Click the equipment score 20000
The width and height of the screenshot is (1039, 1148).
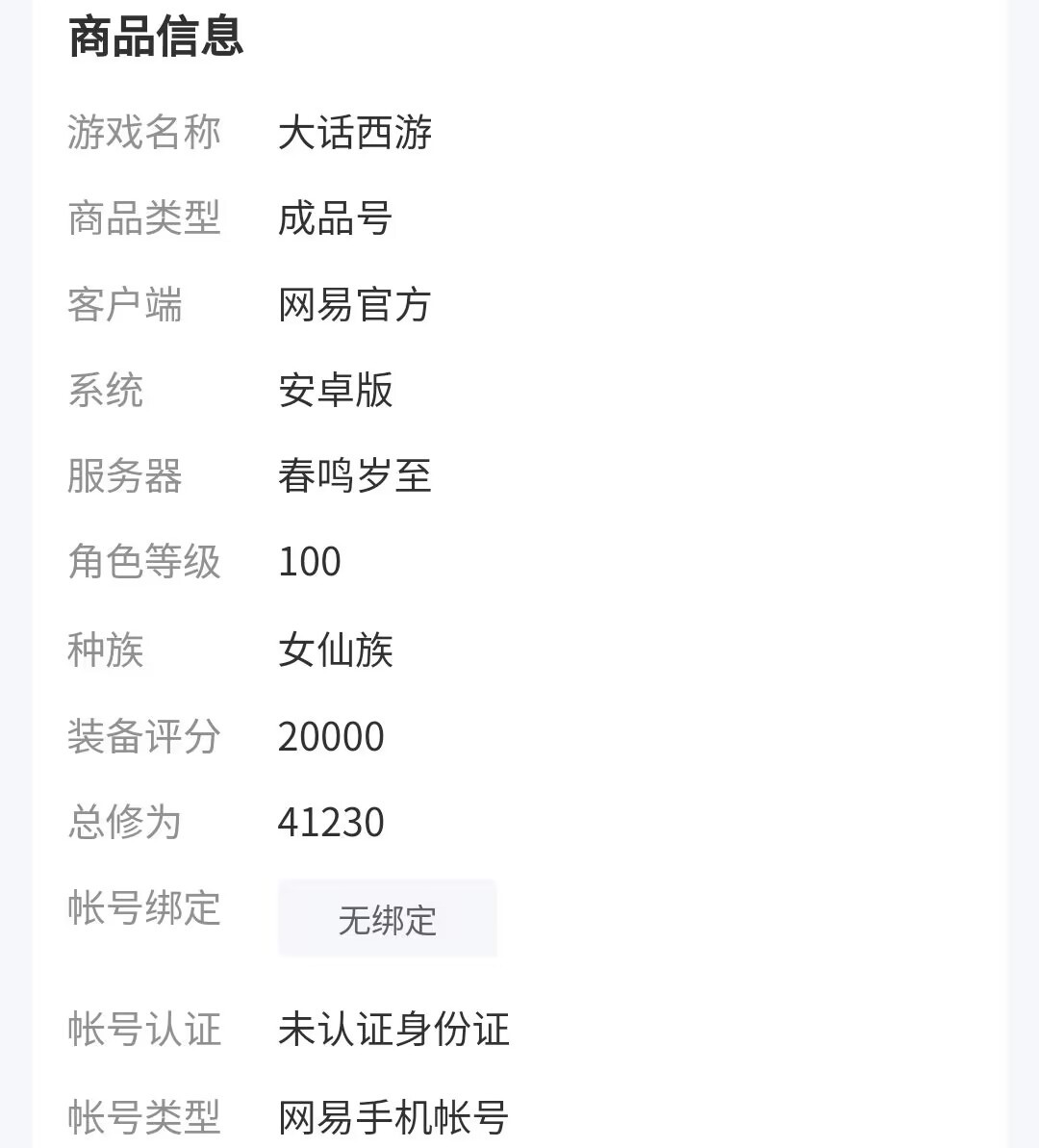point(331,736)
